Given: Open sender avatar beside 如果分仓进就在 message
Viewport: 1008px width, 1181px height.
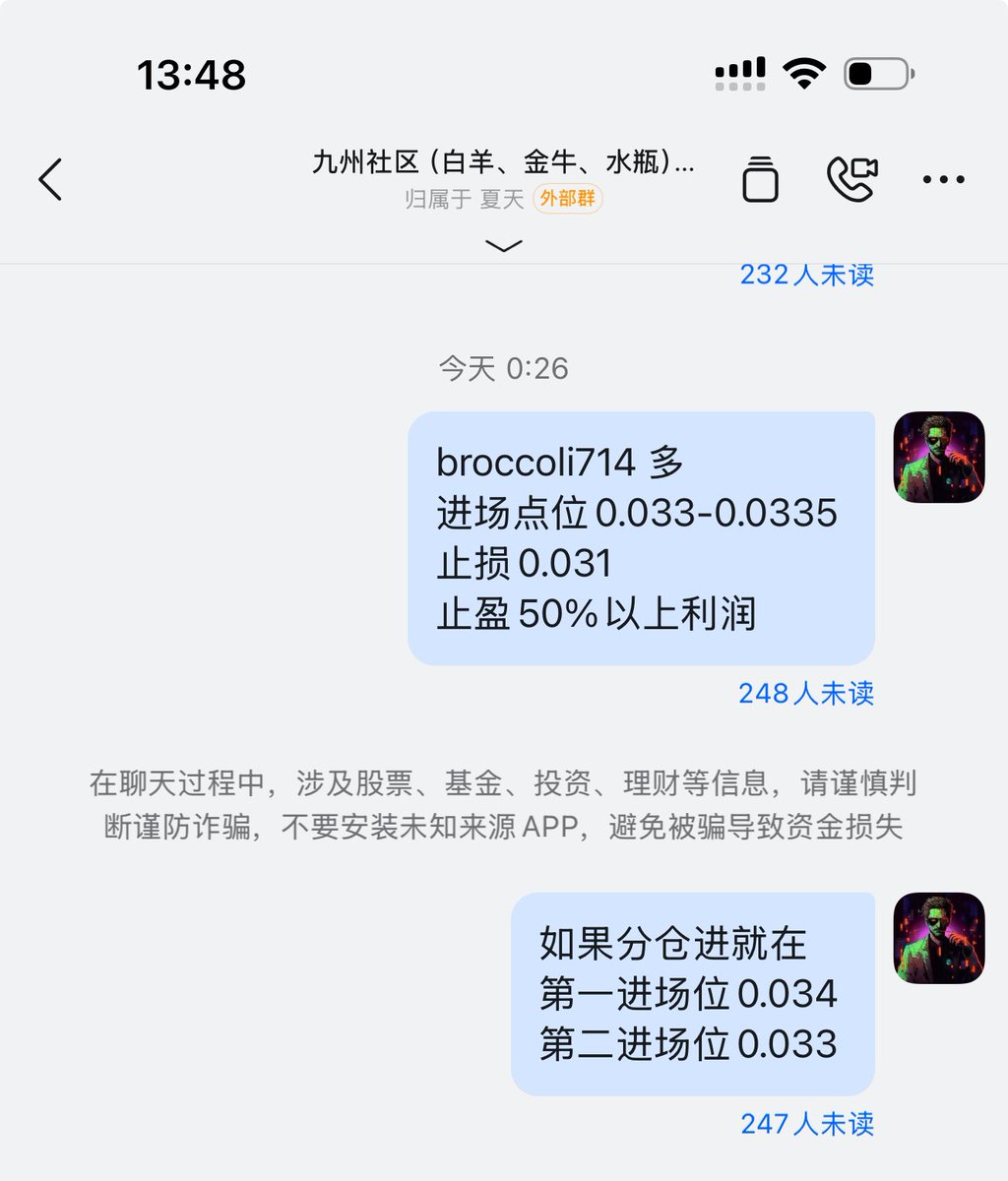Looking at the screenshot, I should [938, 938].
